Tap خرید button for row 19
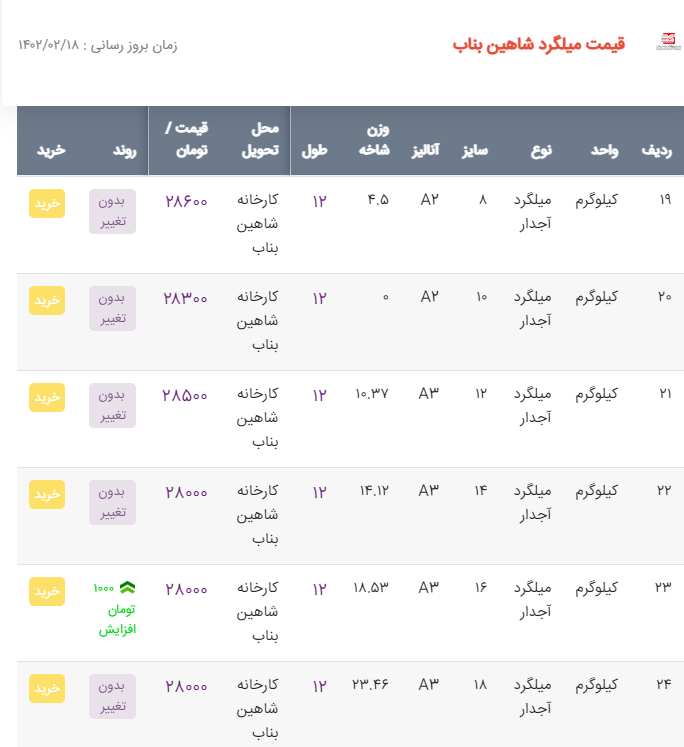The width and height of the screenshot is (684, 747). point(47,203)
